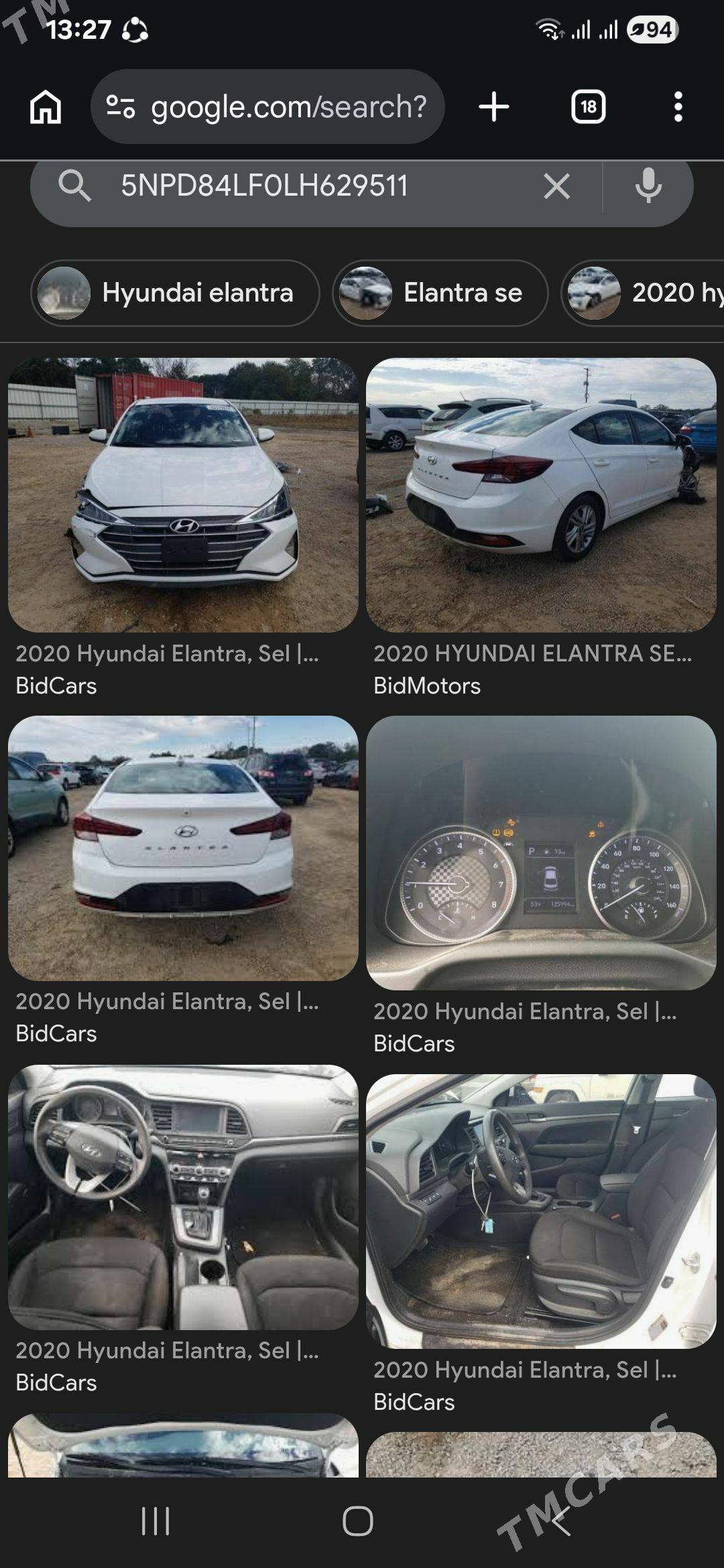Image resolution: width=724 pixels, height=1568 pixels.
Task: Open a new browser tab
Action: [x=494, y=107]
